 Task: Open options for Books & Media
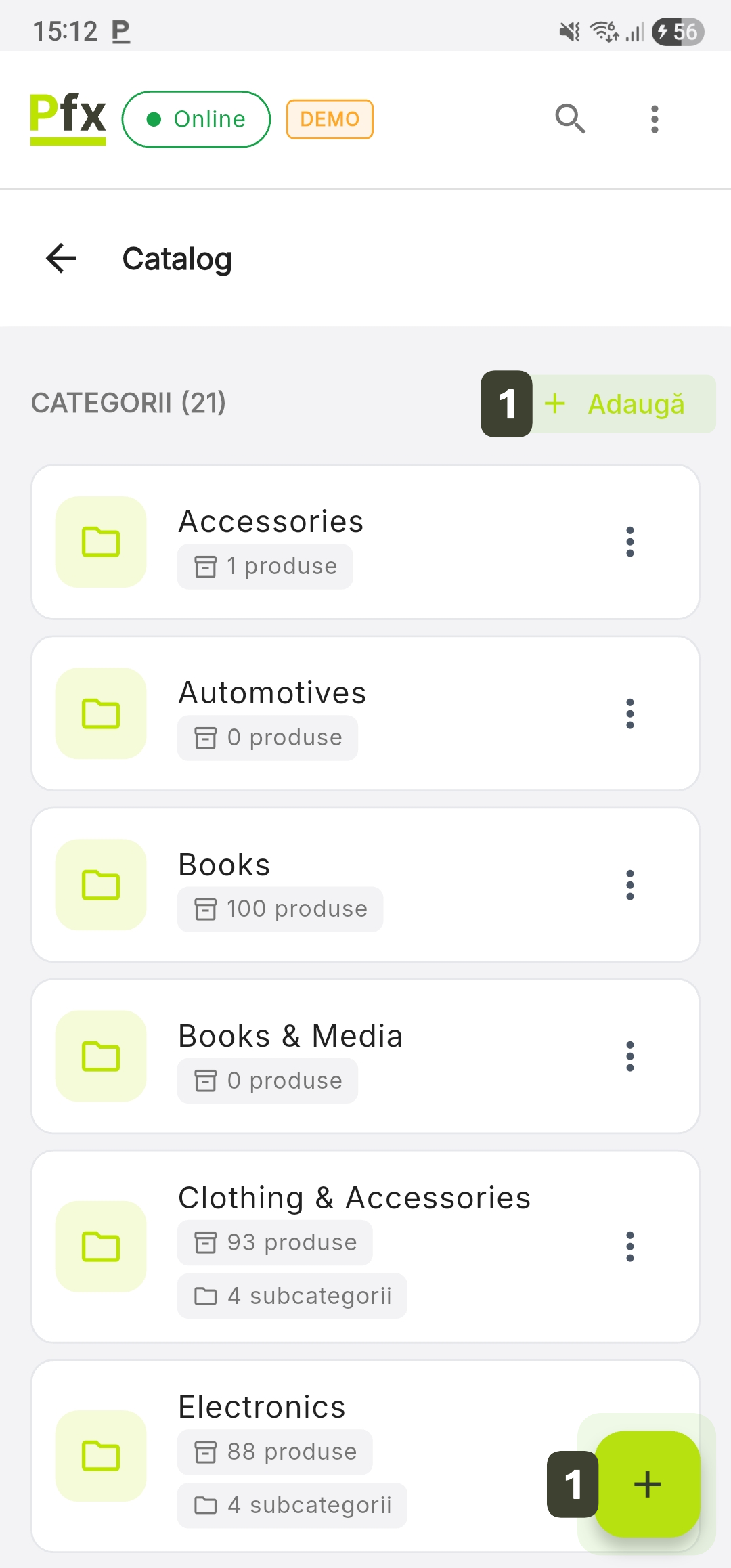coord(630,1056)
